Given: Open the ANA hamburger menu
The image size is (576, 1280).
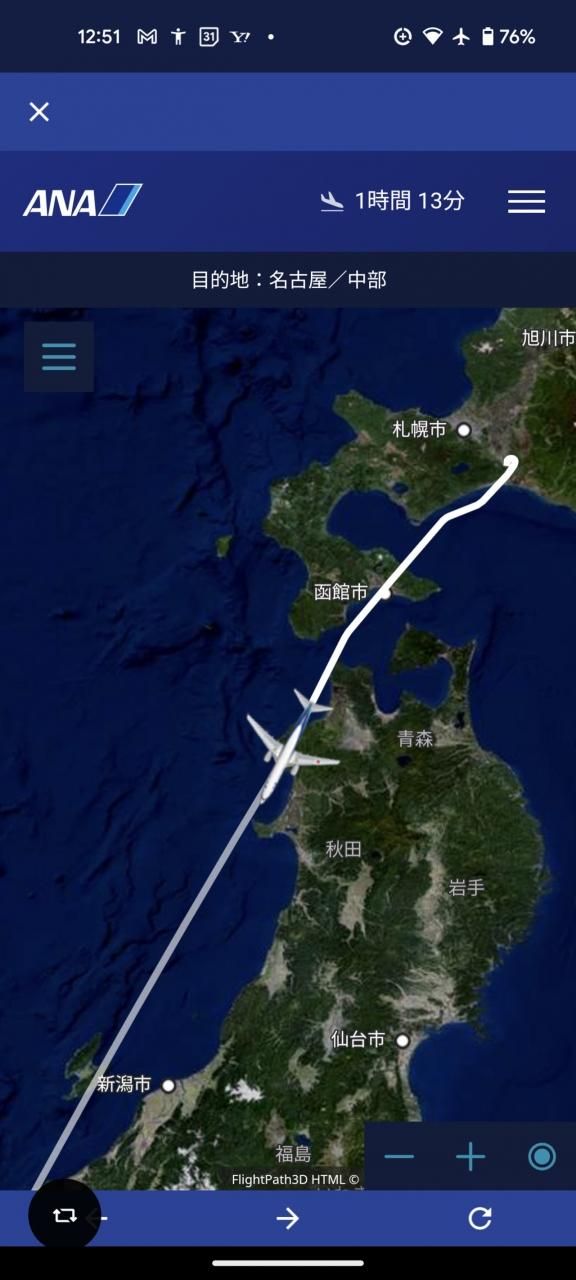Looking at the screenshot, I should [526, 201].
